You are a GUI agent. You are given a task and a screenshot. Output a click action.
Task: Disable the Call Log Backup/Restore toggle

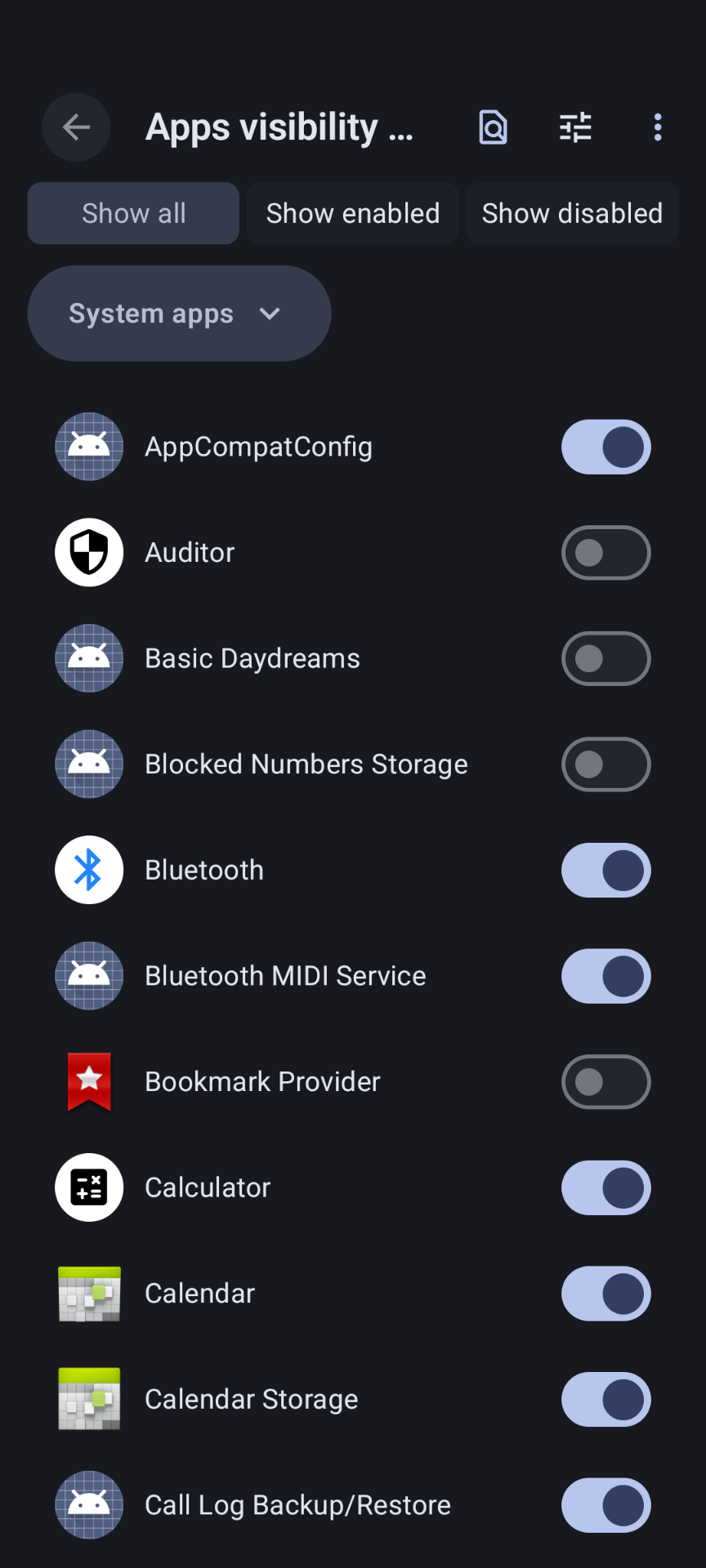click(605, 1505)
